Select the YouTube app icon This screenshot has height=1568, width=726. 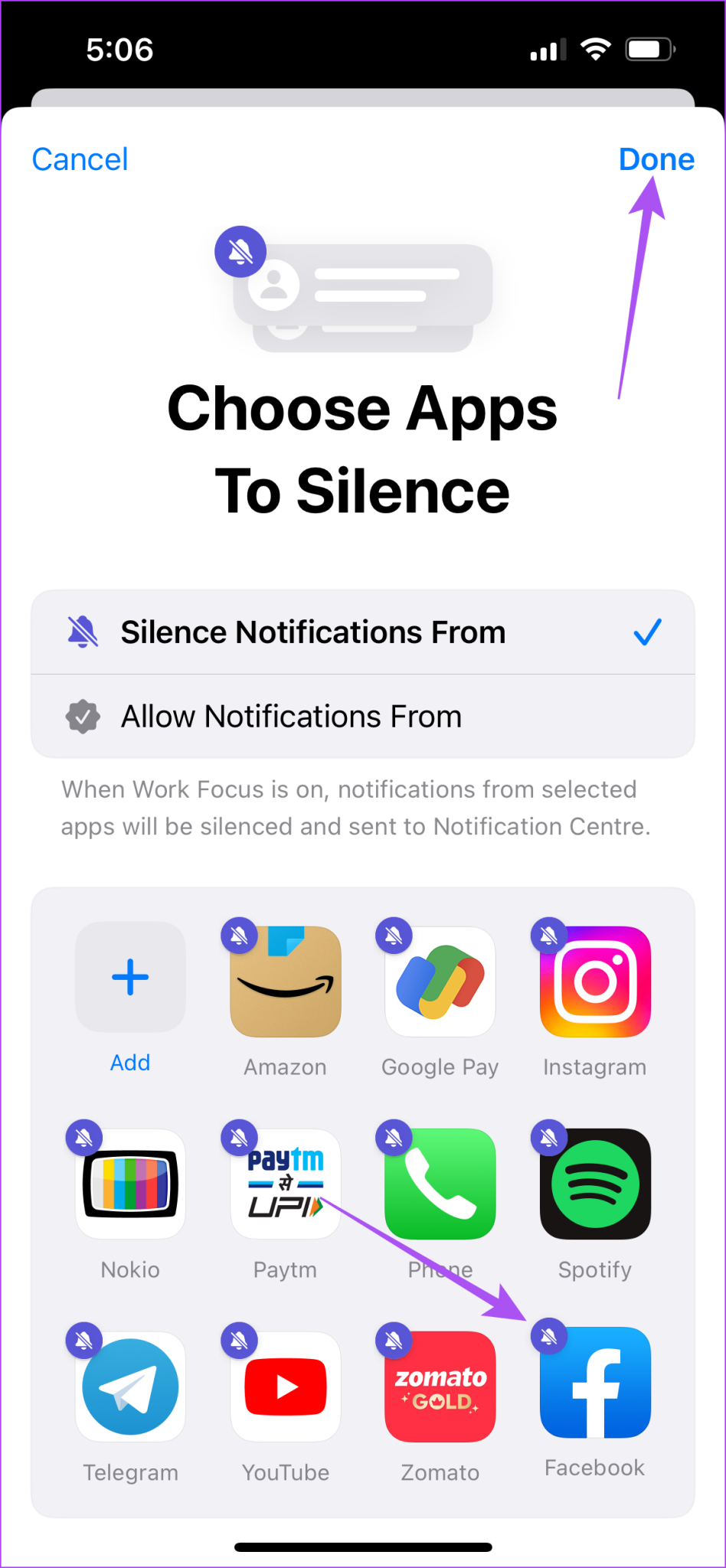point(284,1386)
